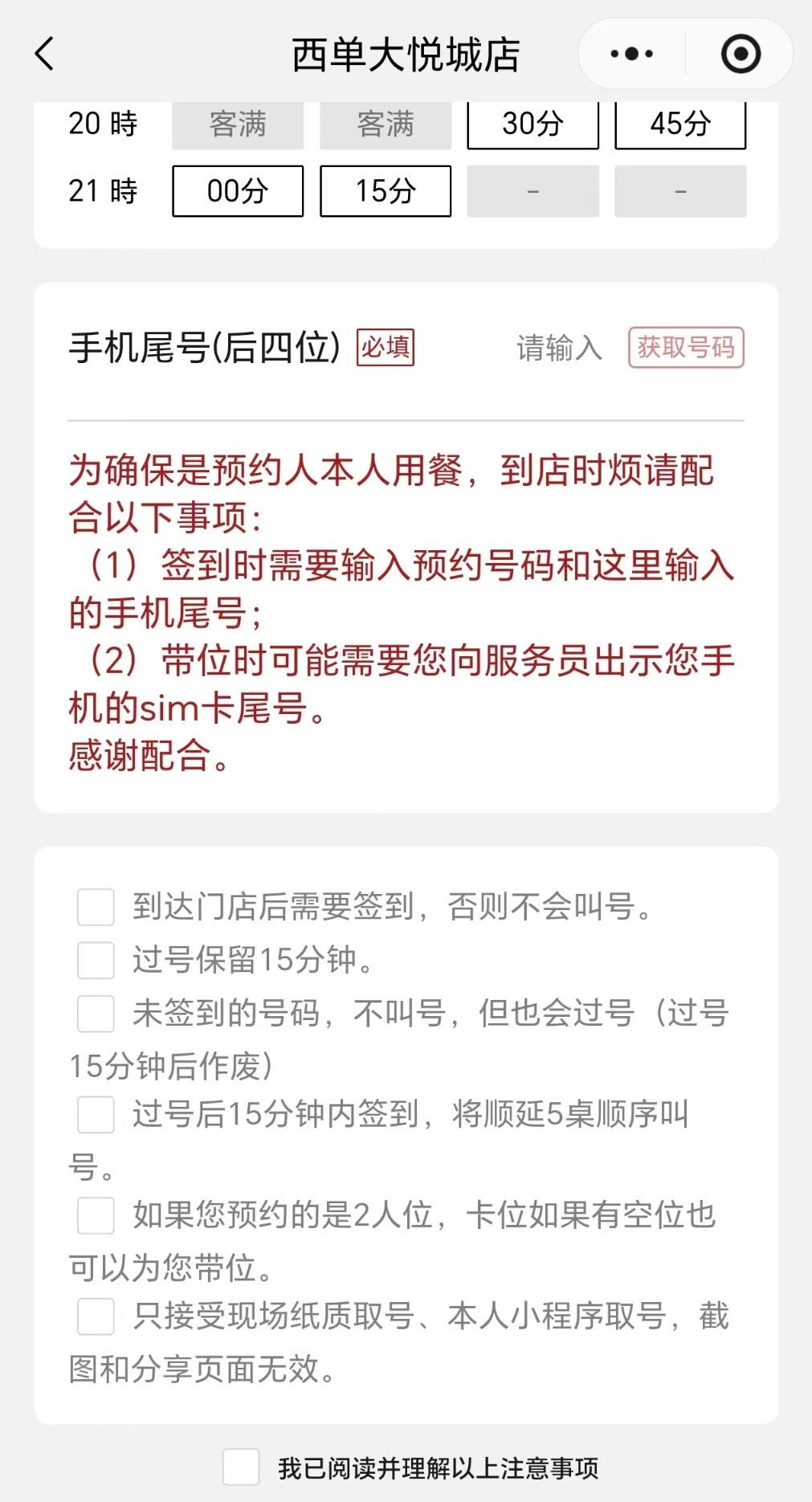Tick the 过号保留15分钟 checkbox
812x1502 pixels.
pyautogui.click(x=96, y=961)
